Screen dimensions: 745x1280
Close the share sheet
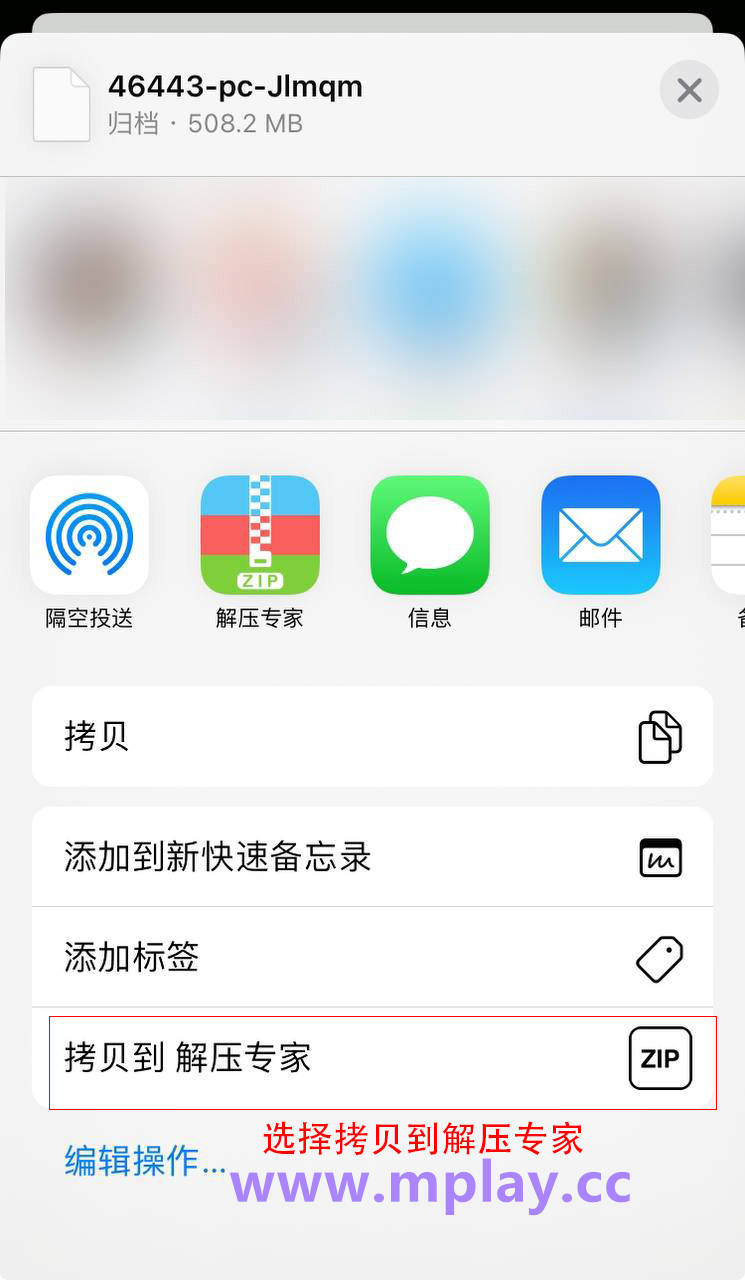coord(689,91)
